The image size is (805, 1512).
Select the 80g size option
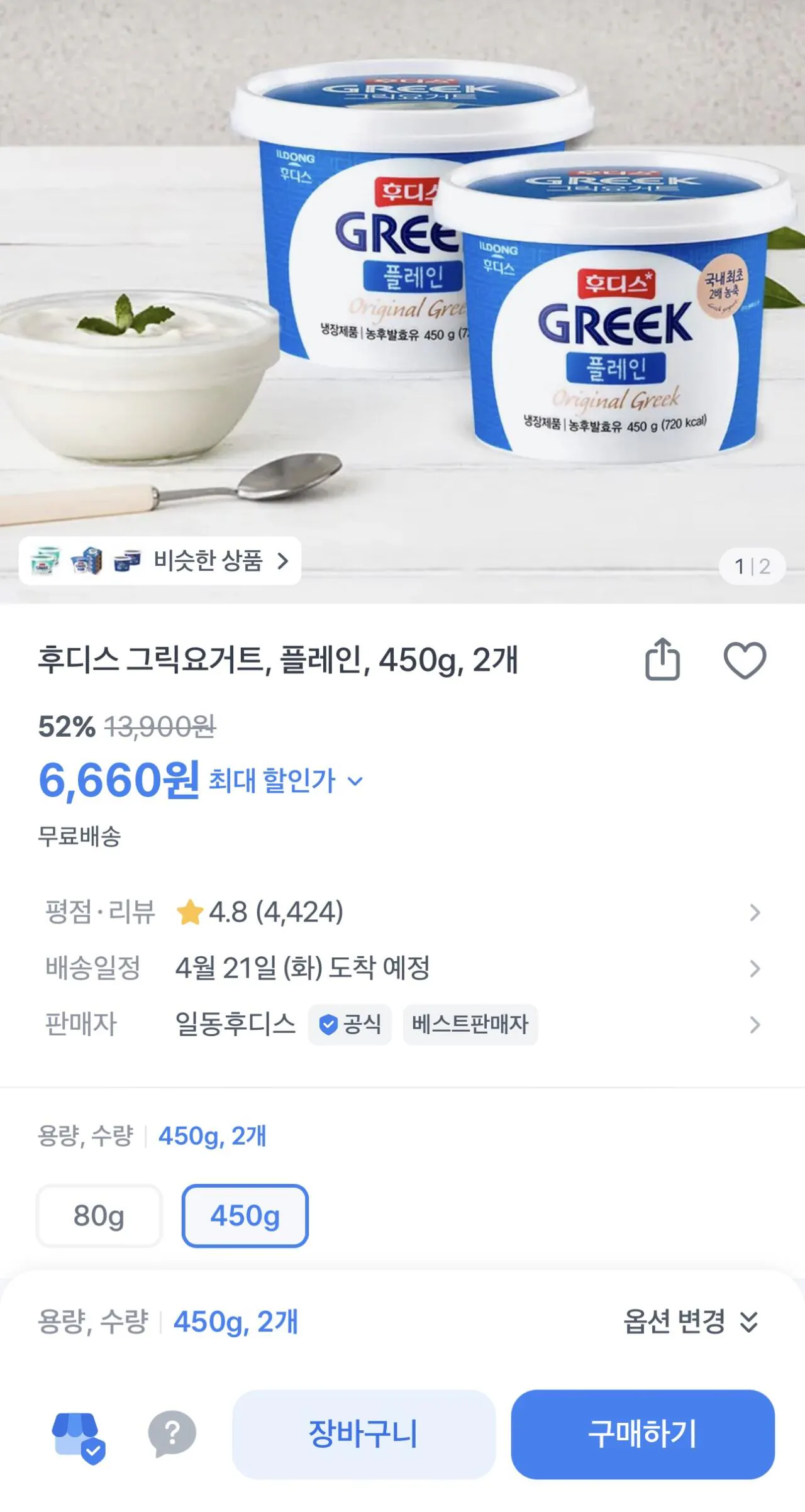click(x=99, y=1215)
